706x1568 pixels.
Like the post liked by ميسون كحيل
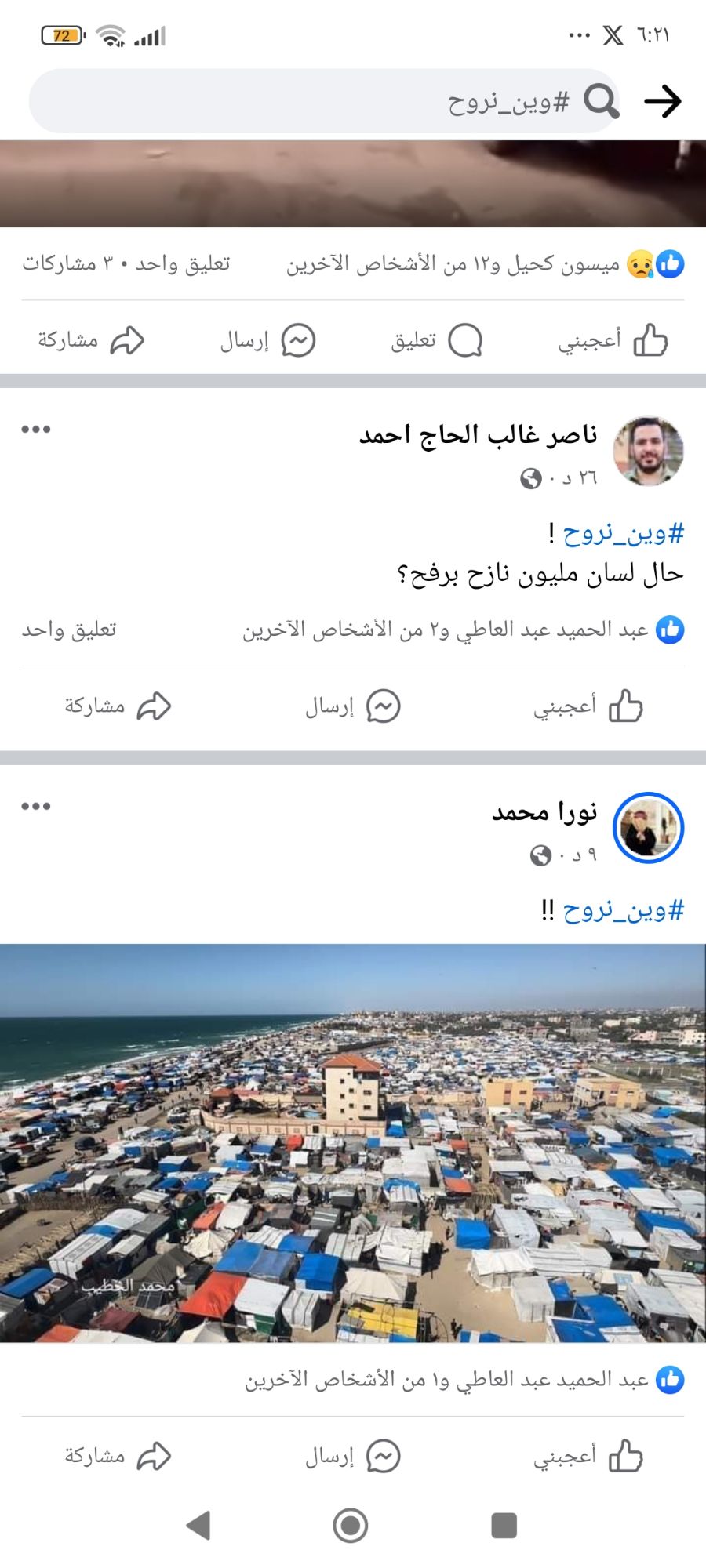(613, 340)
